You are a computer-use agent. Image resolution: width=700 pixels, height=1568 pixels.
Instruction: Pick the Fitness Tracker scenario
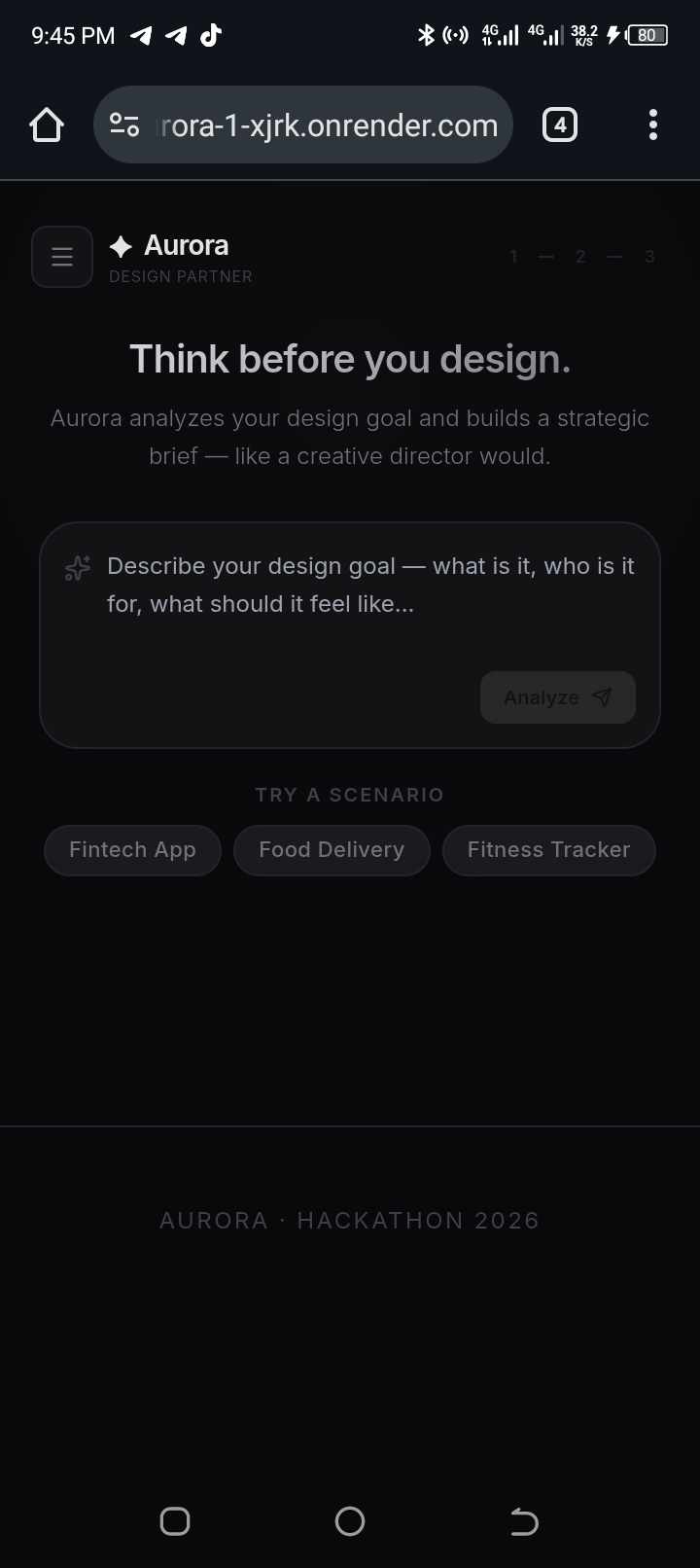[548, 850]
